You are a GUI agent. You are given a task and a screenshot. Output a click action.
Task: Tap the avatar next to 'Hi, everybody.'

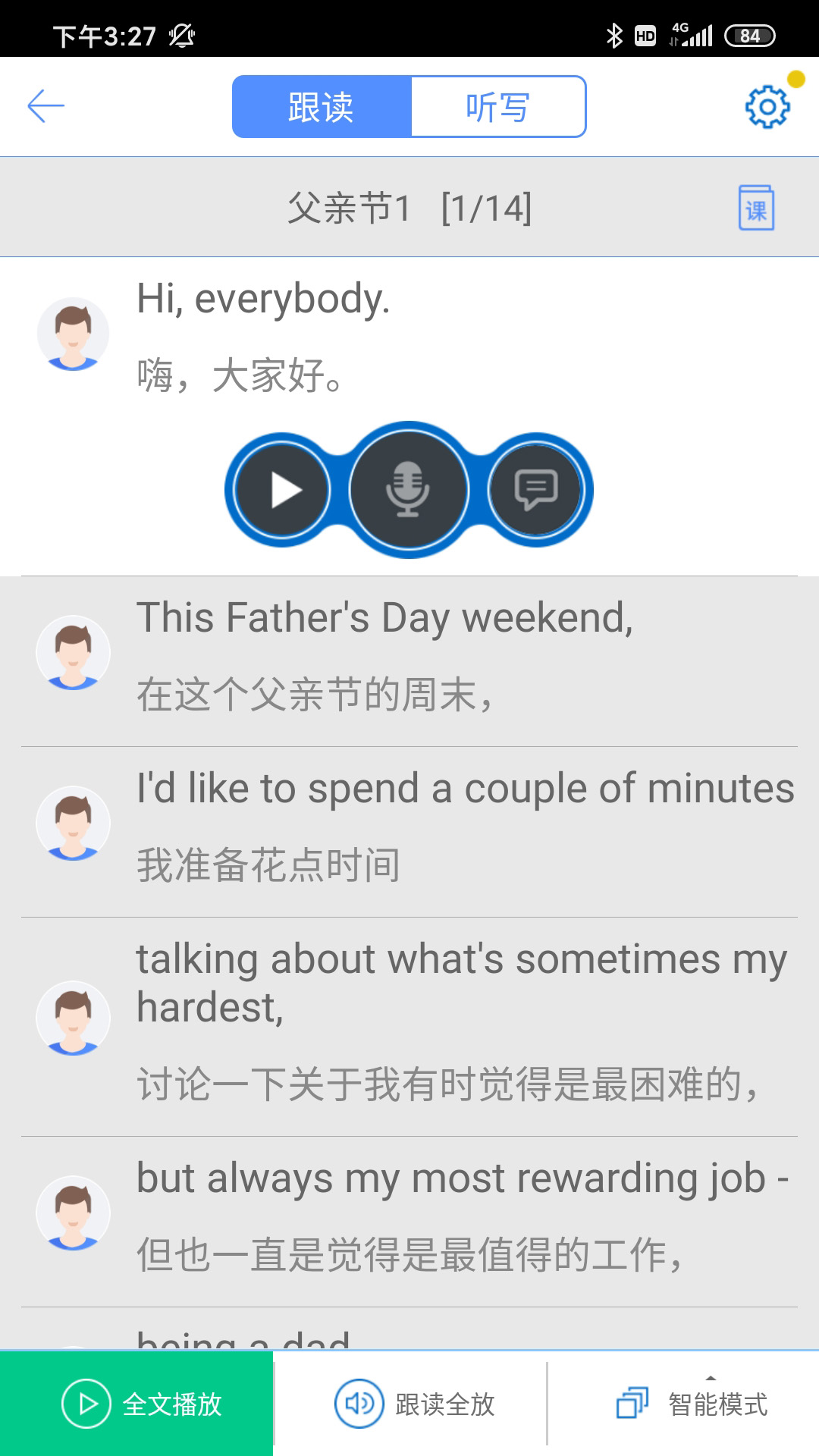[x=74, y=332]
